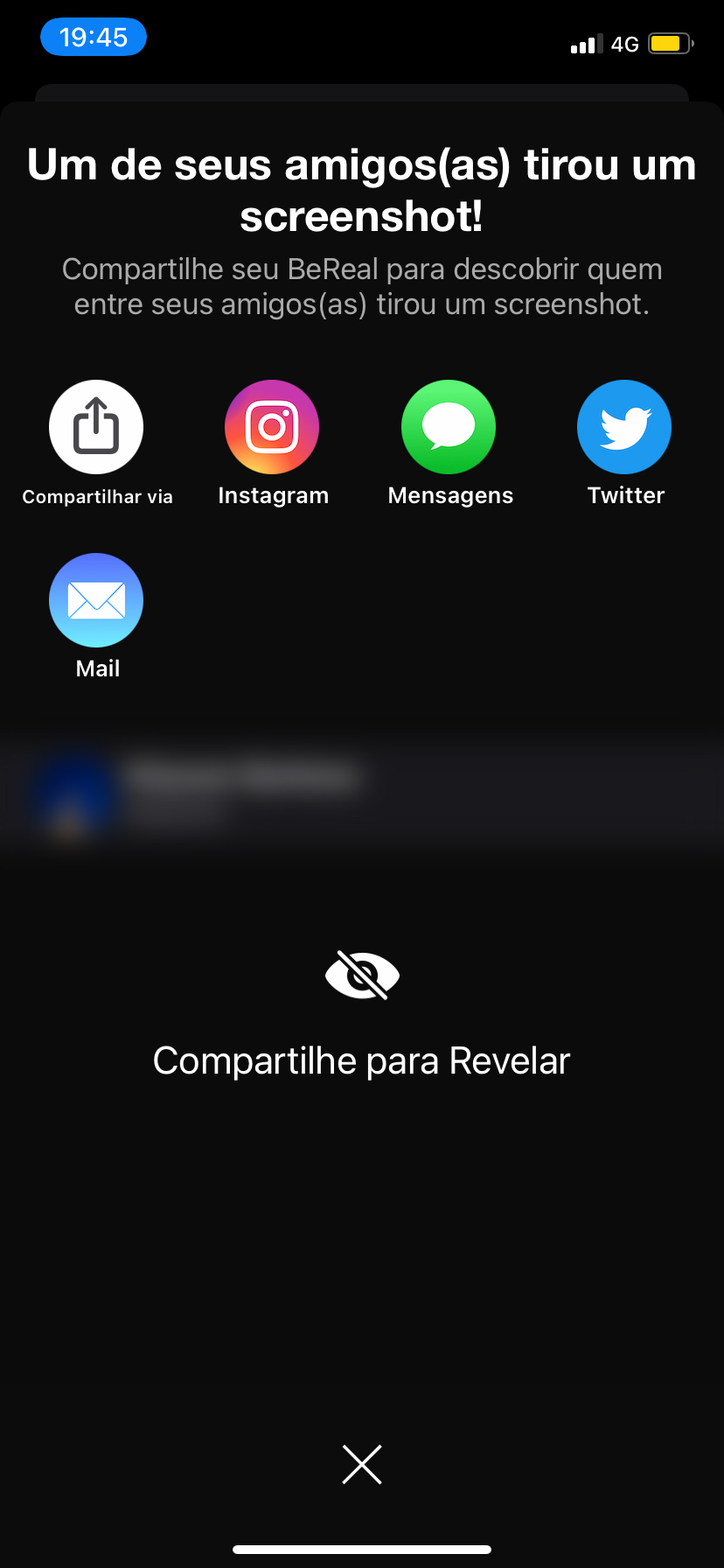Image resolution: width=724 pixels, height=1568 pixels.
Task: Select the Instagram gradient camera icon
Action: 272,426
